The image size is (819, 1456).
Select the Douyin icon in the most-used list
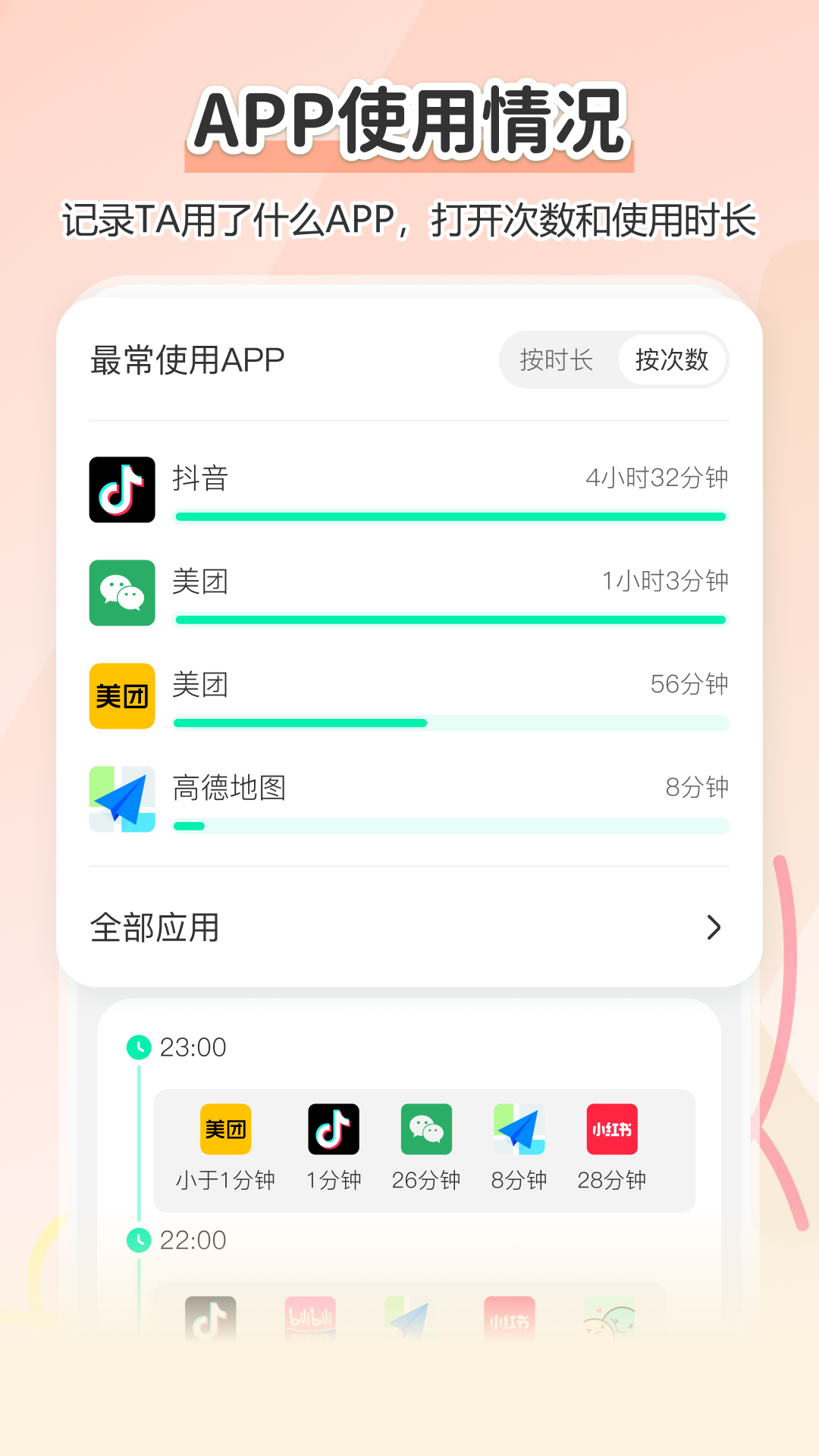point(122,489)
